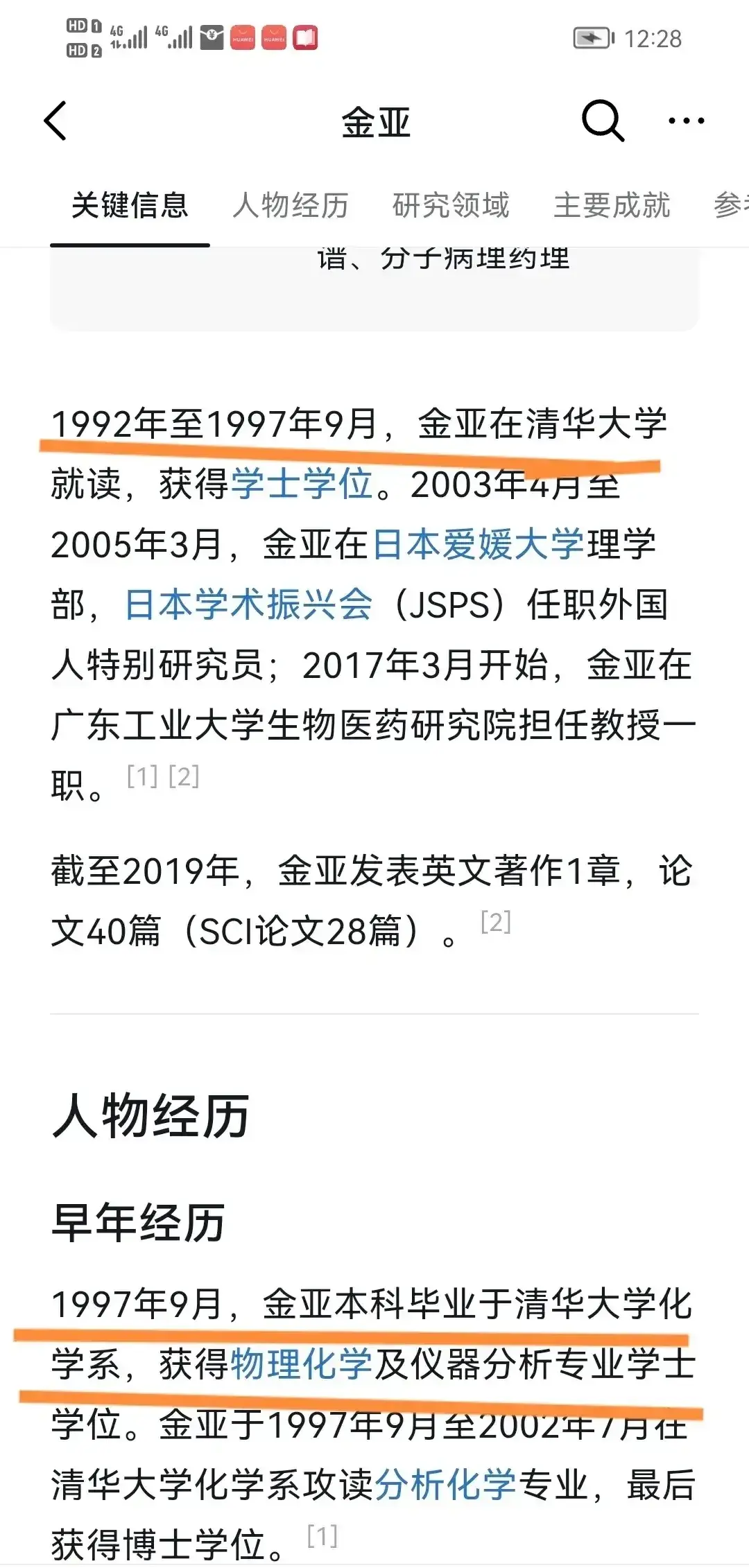Switch to the 主要成就 tab
Image resolution: width=749 pixels, height=1568 pixels.
click(x=612, y=205)
